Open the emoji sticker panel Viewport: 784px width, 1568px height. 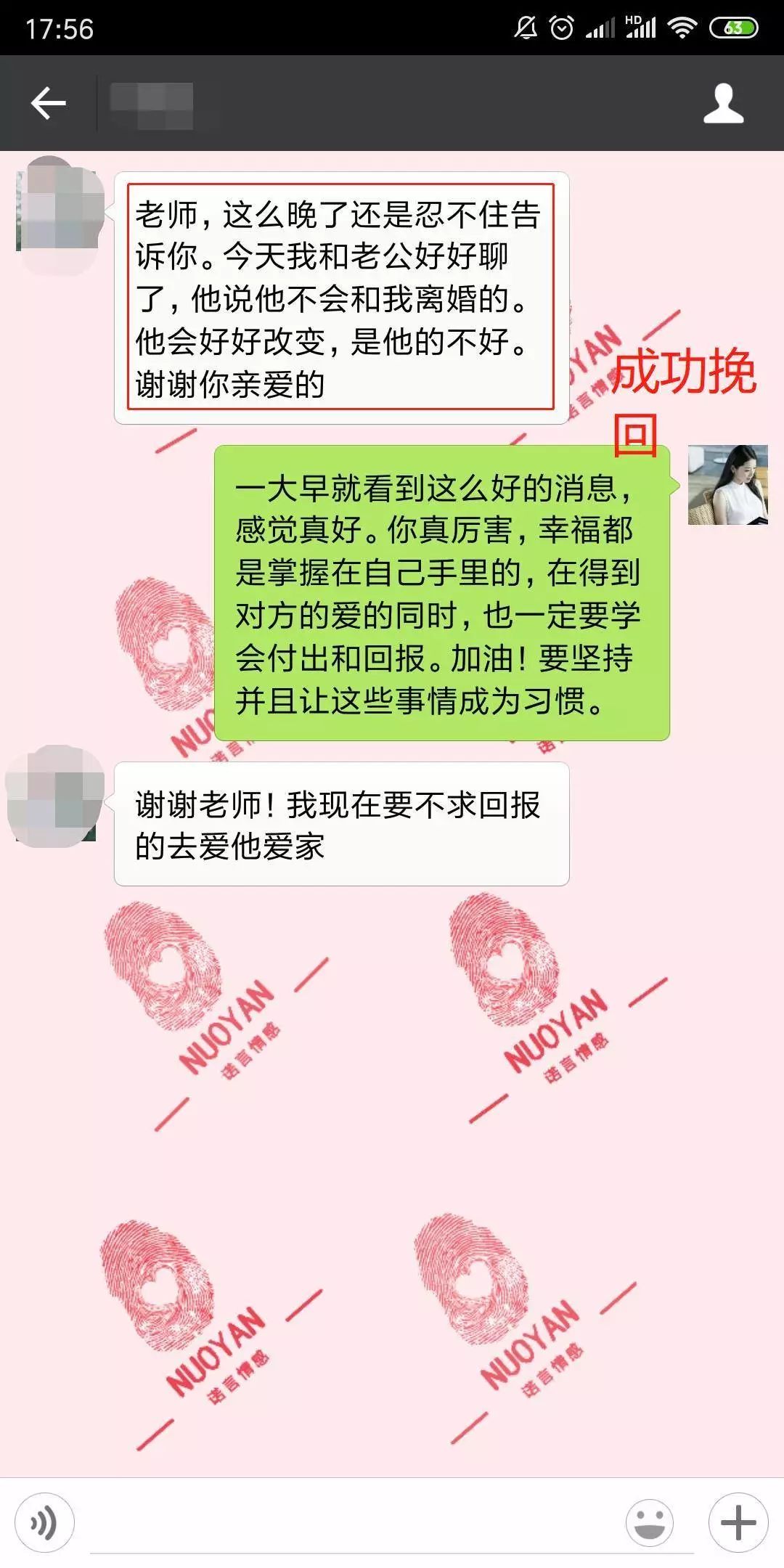pyautogui.click(x=649, y=1522)
